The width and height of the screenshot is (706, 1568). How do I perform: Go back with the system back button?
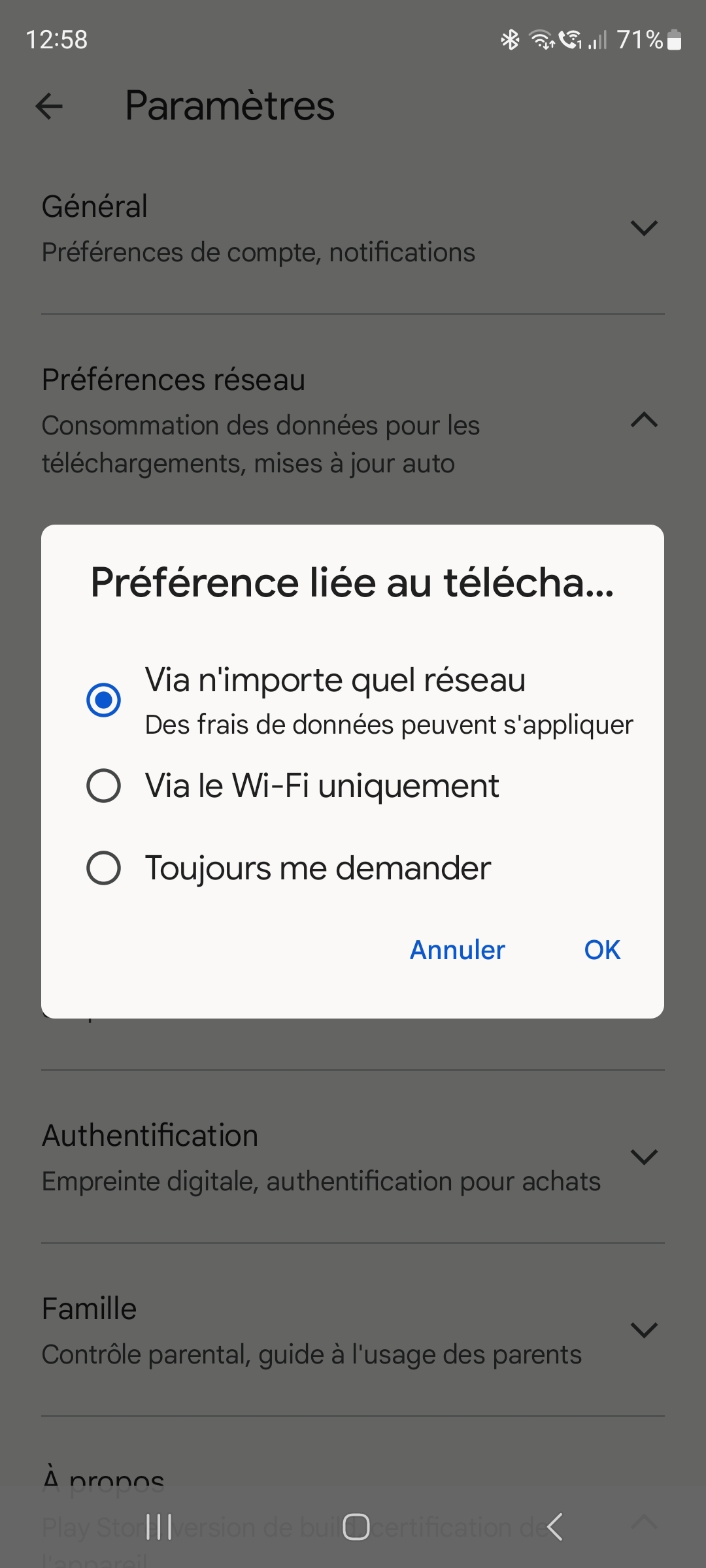(x=554, y=1527)
